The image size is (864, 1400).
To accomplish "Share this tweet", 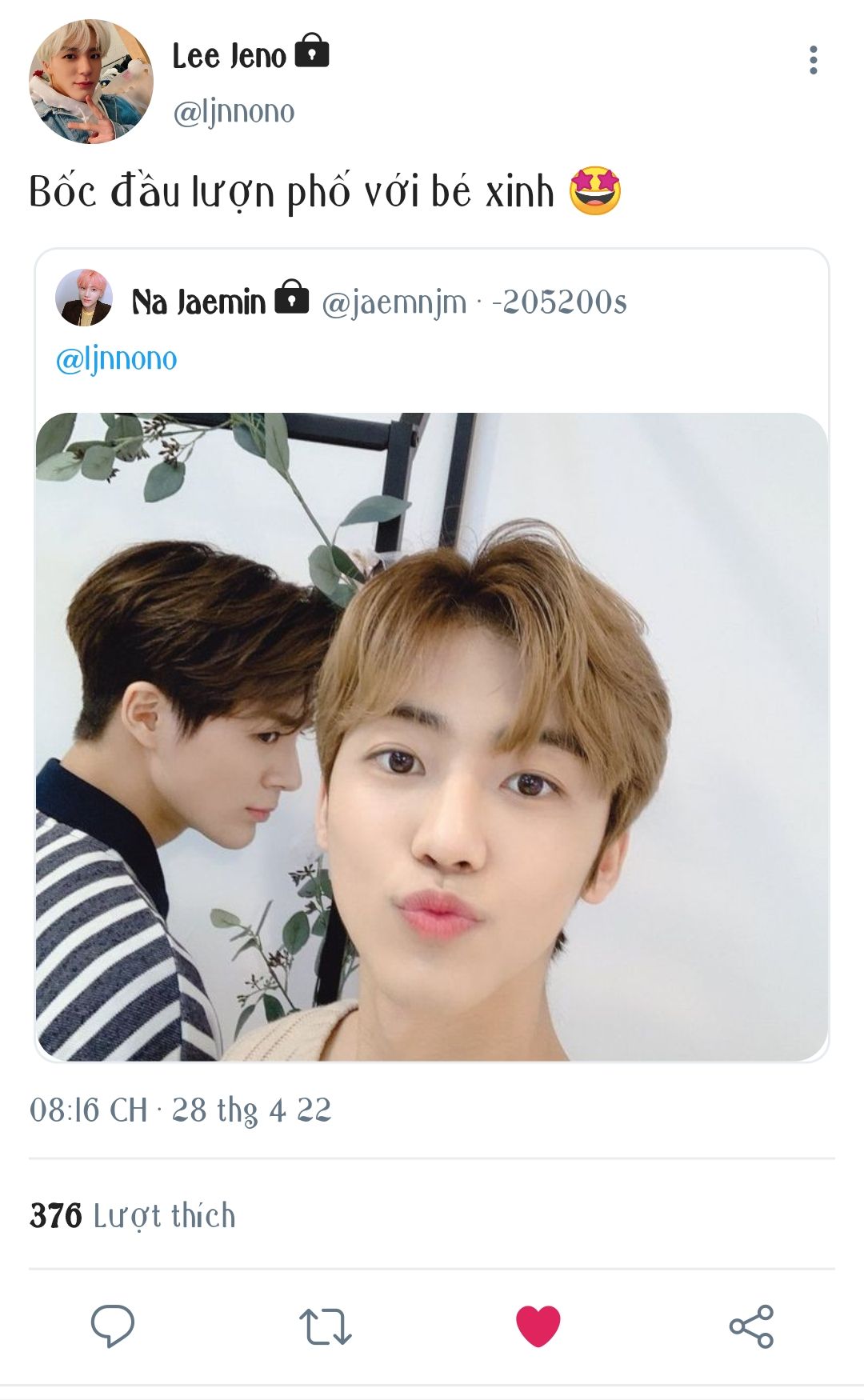I will coord(751,1326).
